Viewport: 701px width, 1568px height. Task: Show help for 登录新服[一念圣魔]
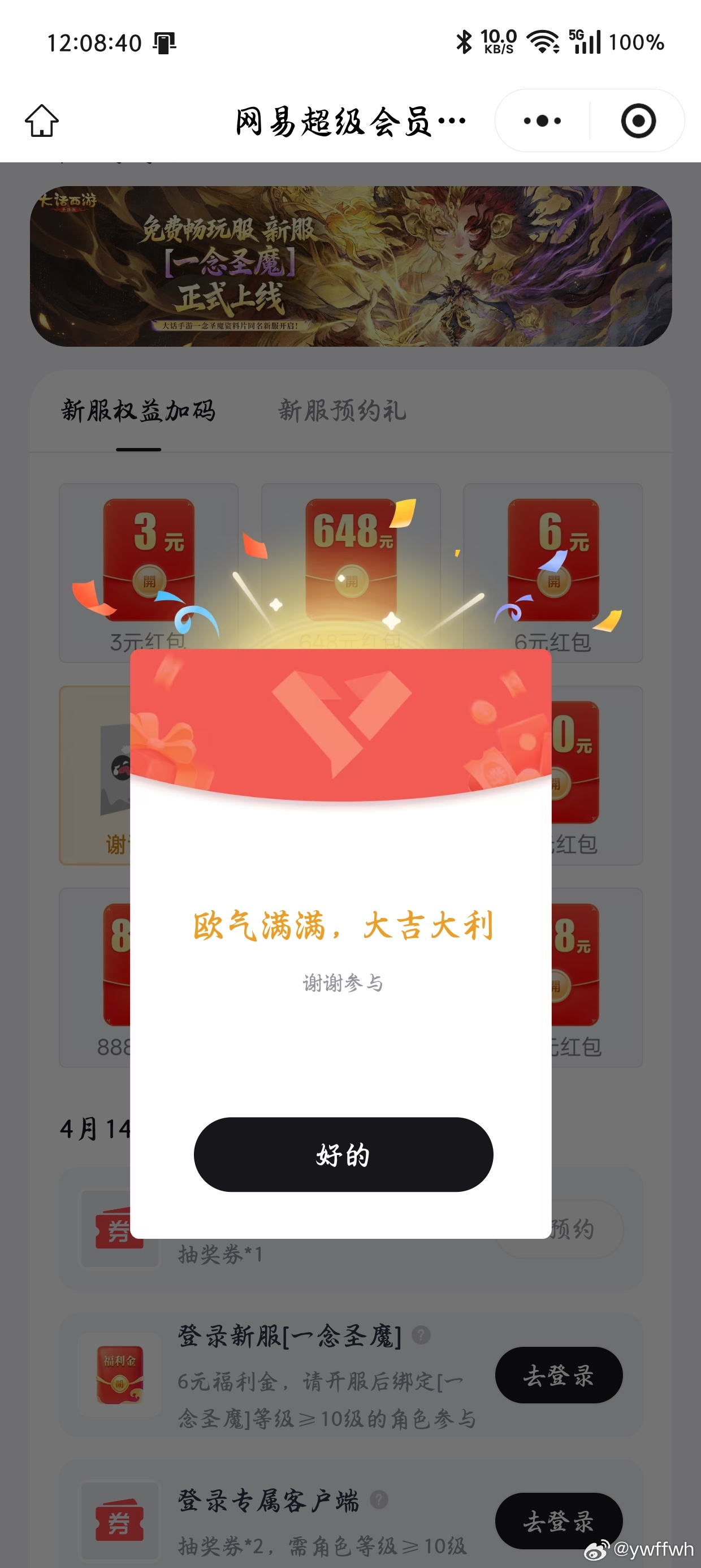point(421,1335)
